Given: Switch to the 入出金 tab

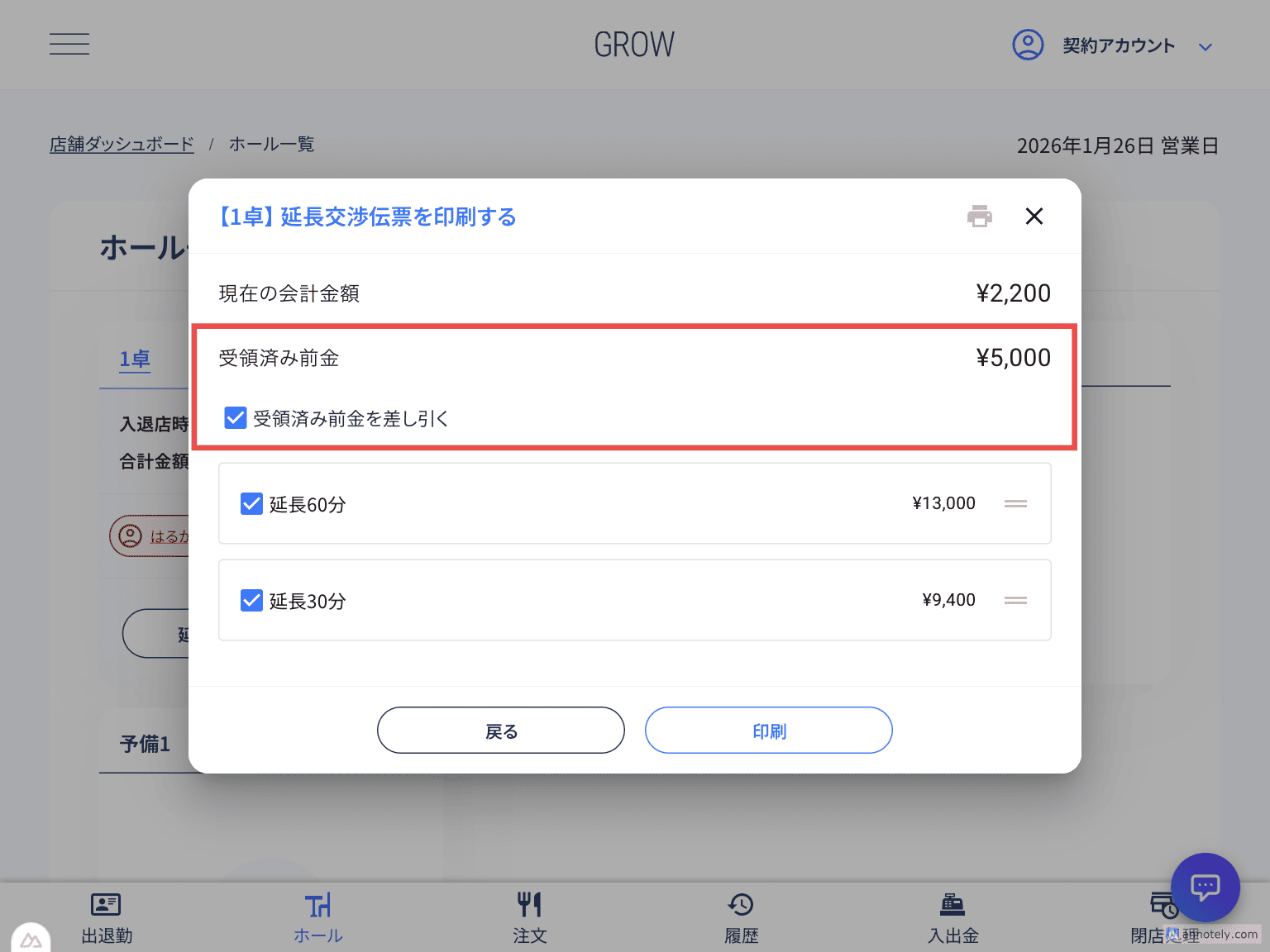Looking at the screenshot, I should [952, 917].
